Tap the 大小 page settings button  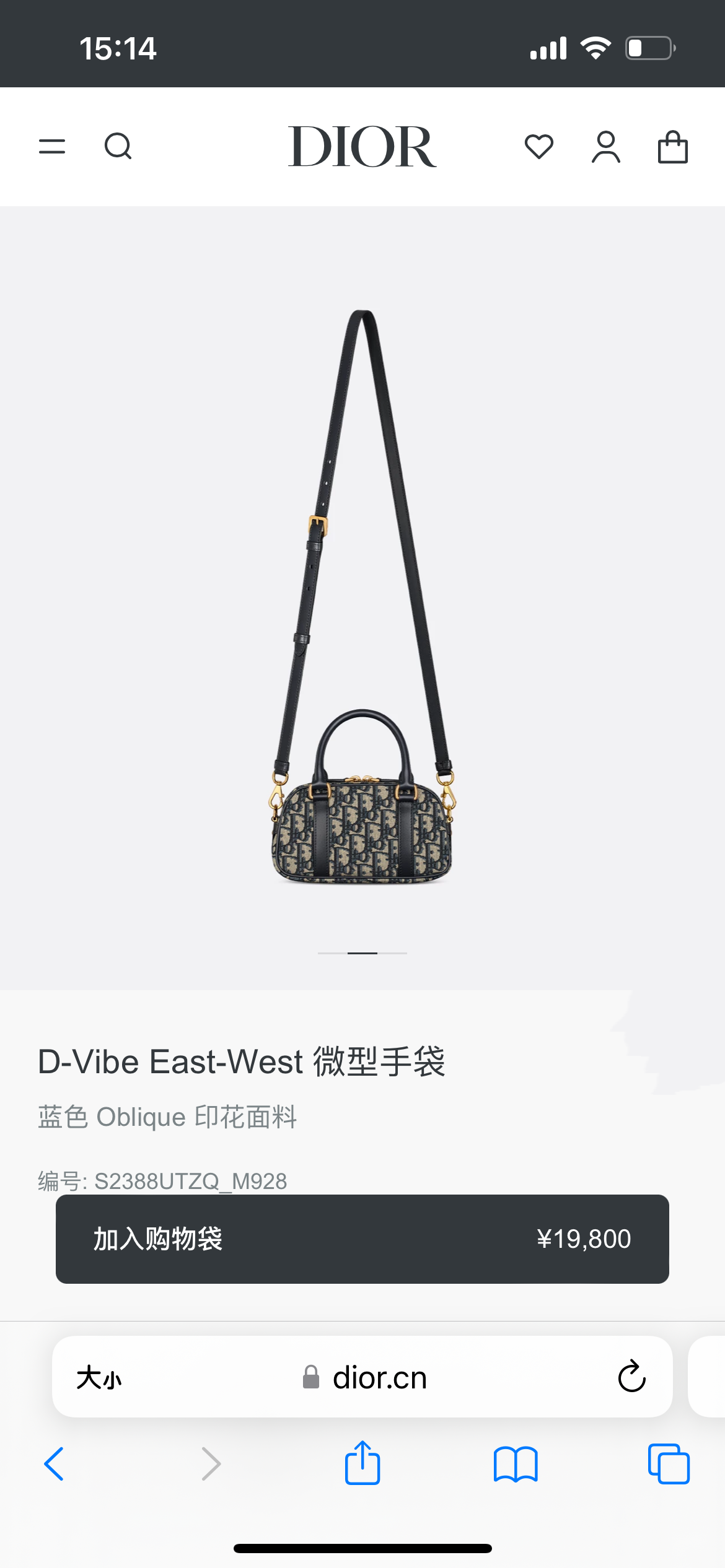pyautogui.click(x=99, y=1378)
